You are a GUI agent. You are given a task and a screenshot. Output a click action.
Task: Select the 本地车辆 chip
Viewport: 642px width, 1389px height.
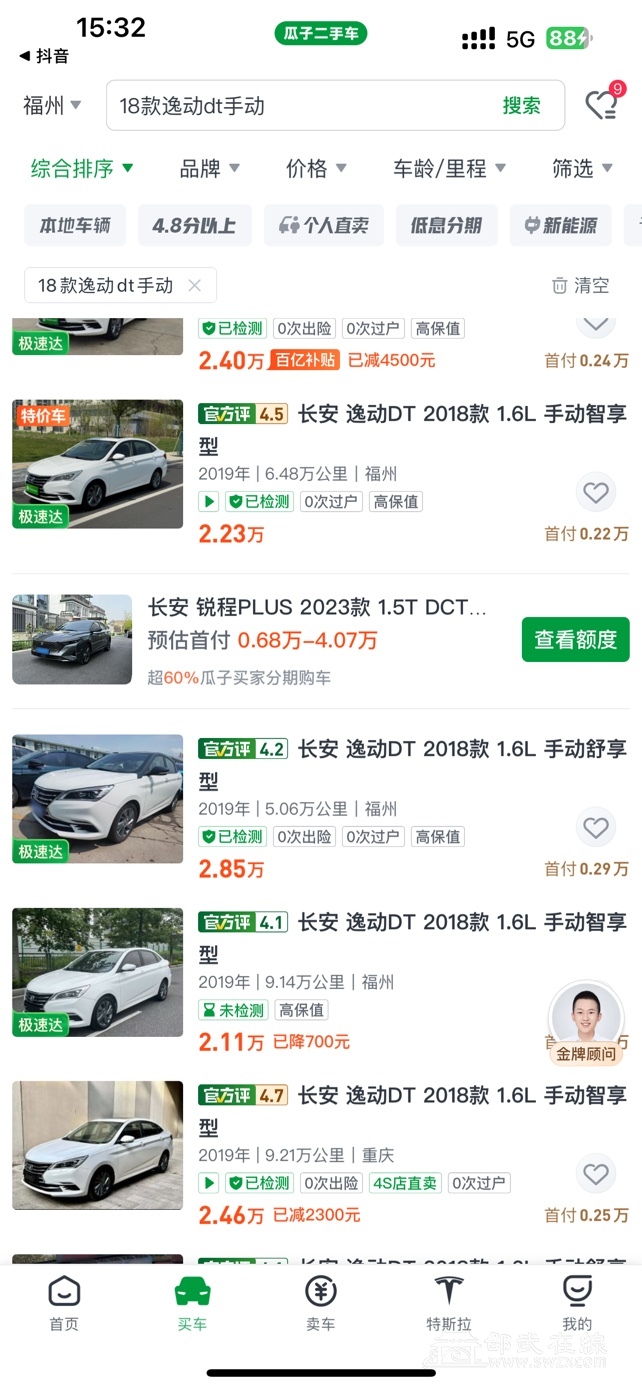75,226
